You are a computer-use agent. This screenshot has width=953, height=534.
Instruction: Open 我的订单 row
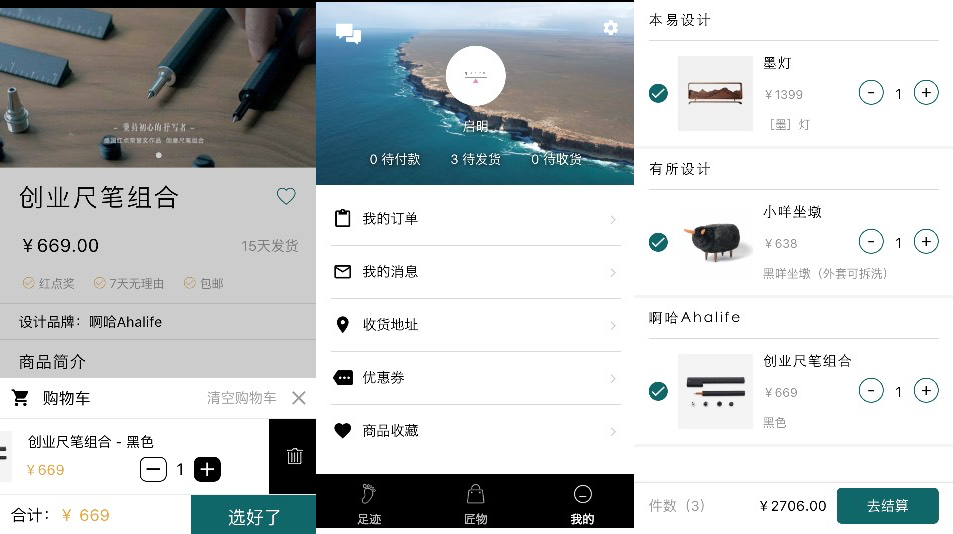tap(475, 219)
